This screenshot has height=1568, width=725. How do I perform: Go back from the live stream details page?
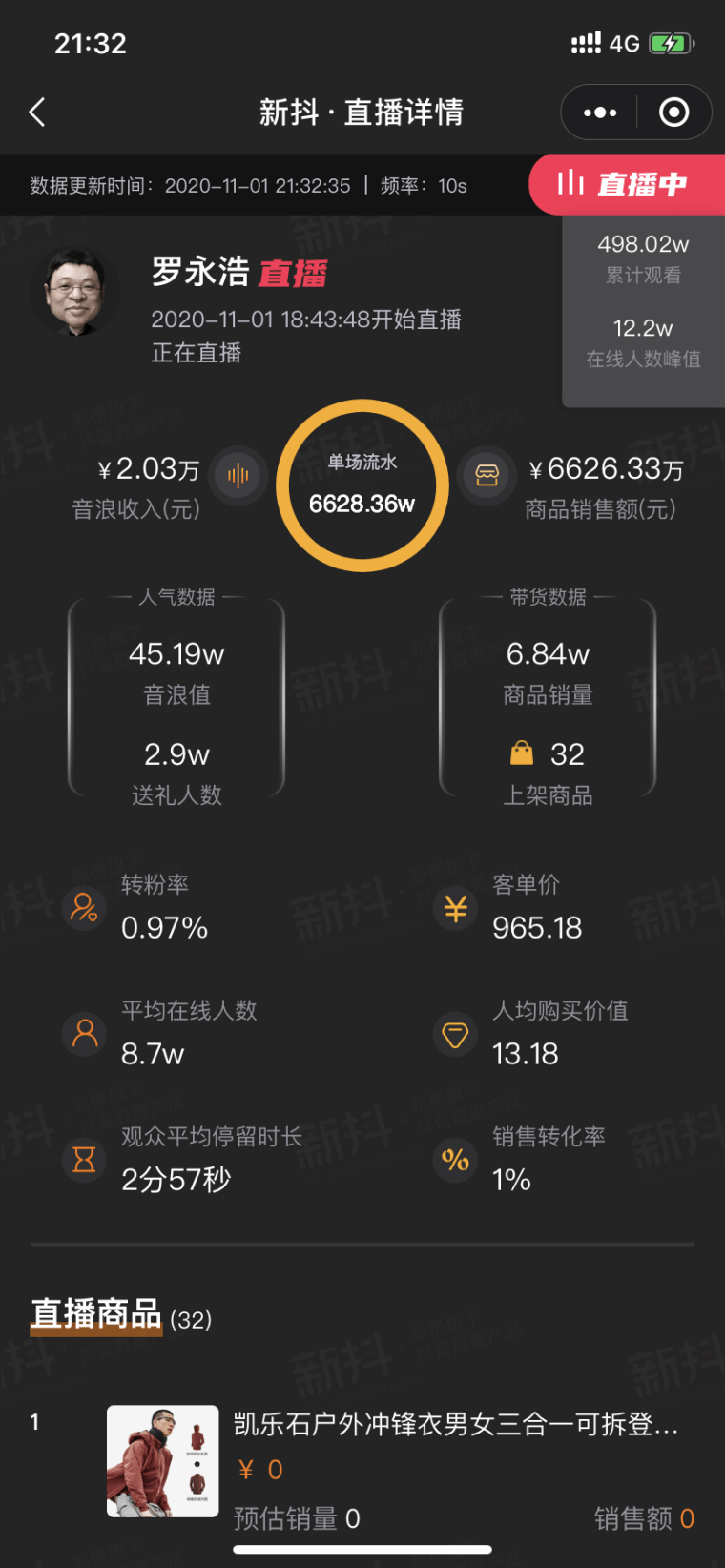(x=37, y=113)
